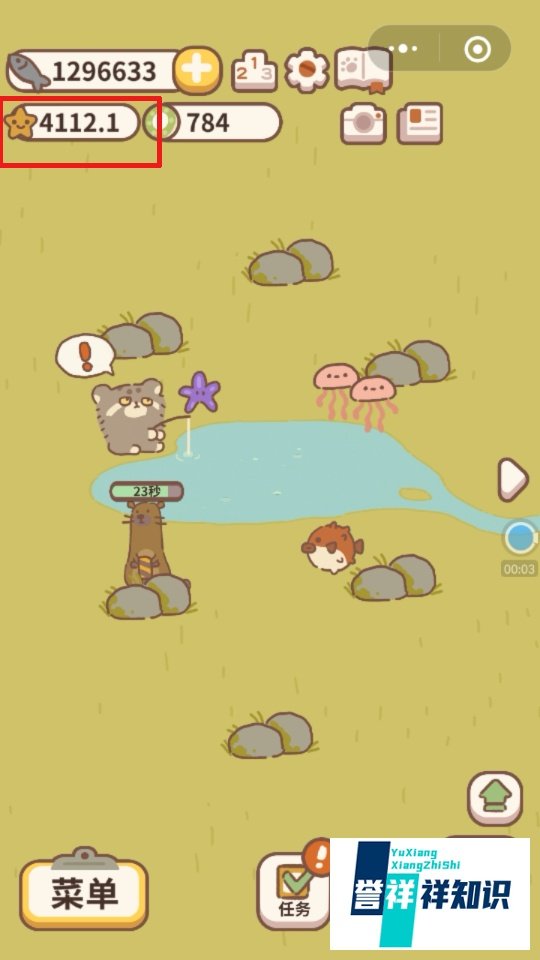Image resolution: width=540 pixels, height=960 pixels.
Task: Open the 任务 tasks button
Action: coord(294,891)
